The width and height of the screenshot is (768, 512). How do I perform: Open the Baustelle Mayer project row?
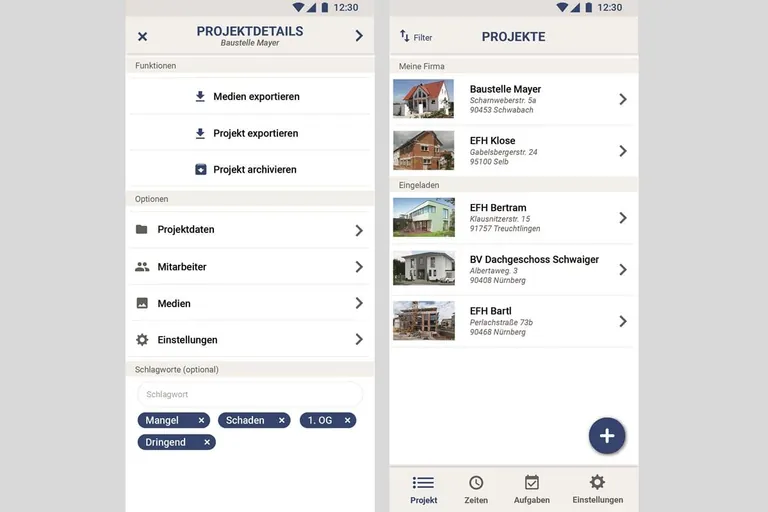pyautogui.click(x=513, y=99)
